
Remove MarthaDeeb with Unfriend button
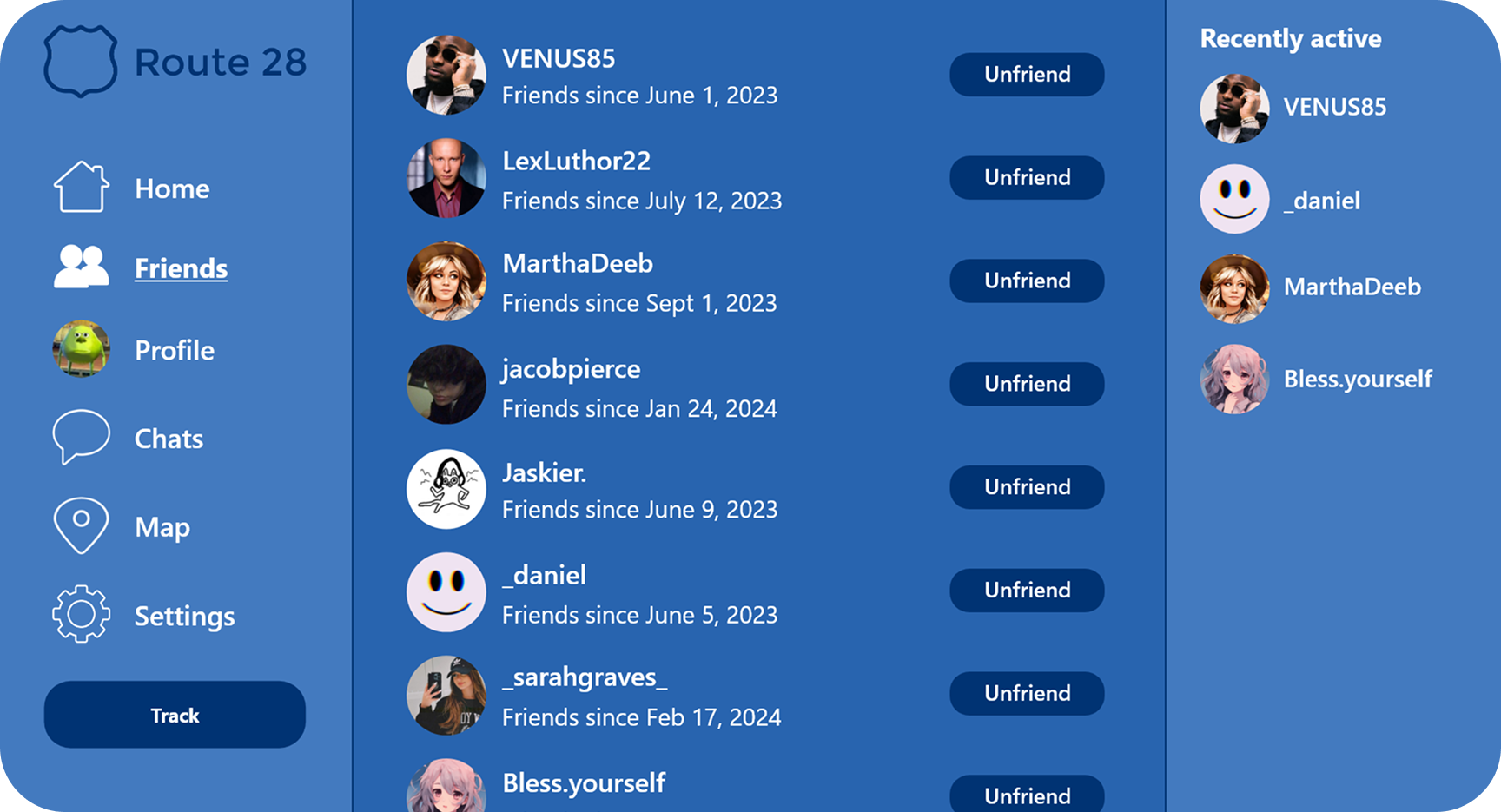[x=1027, y=281]
